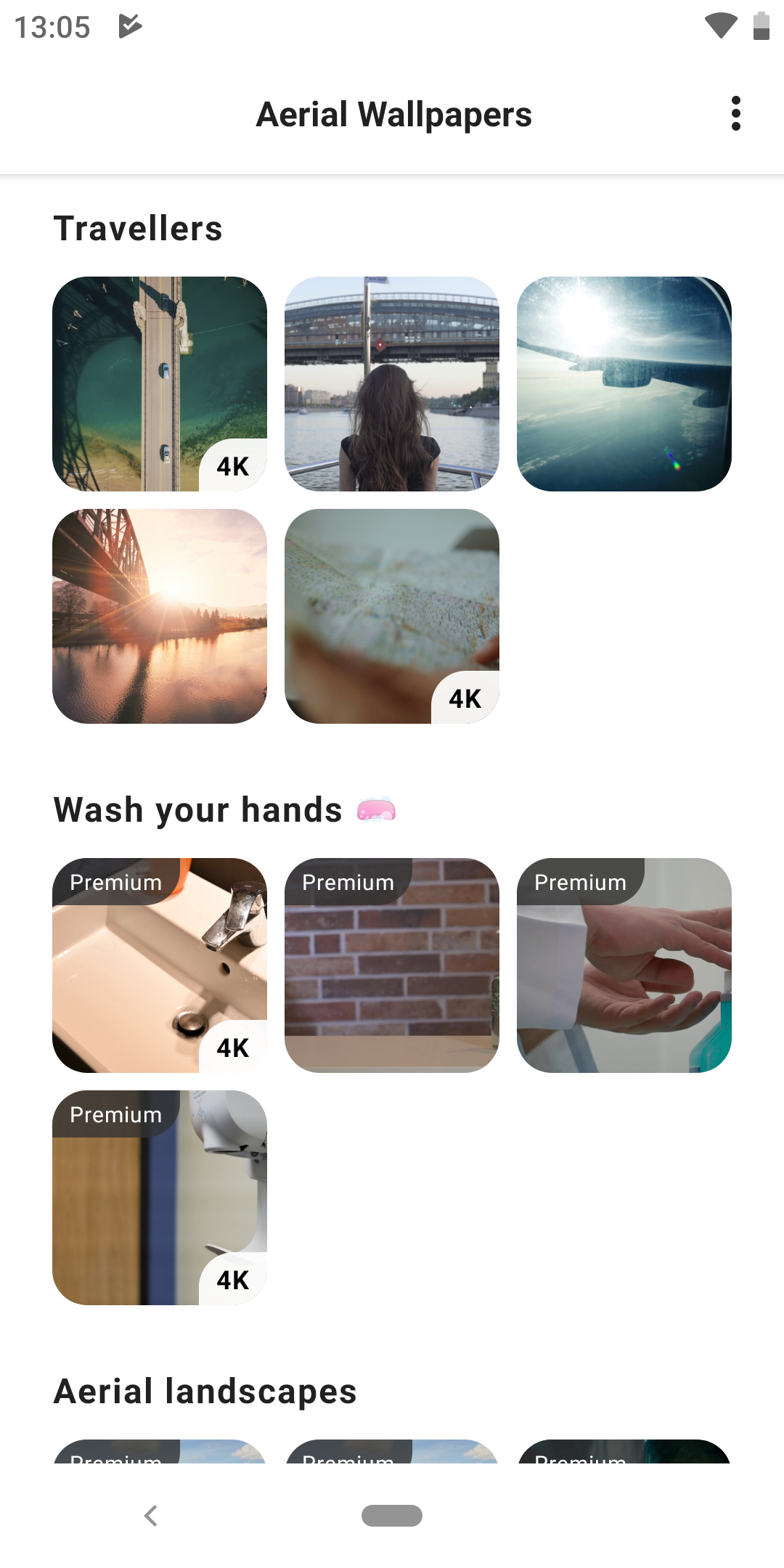Open the 4K blurred map wallpaper

[x=392, y=616]
